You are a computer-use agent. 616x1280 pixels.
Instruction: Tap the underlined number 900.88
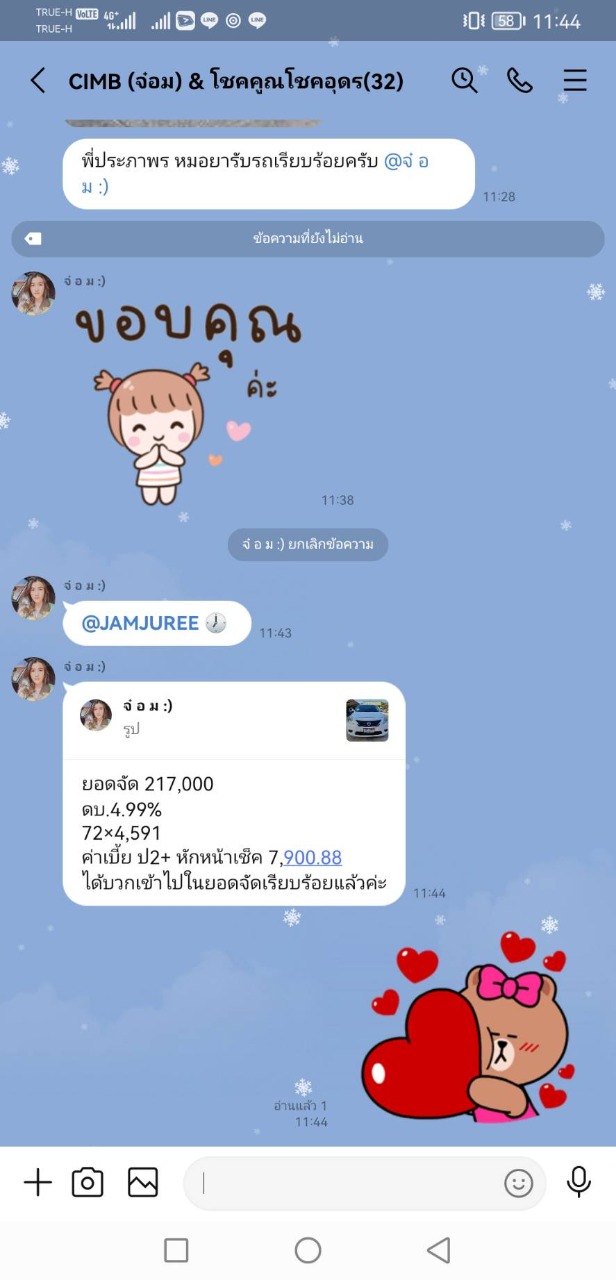(312, 857)
